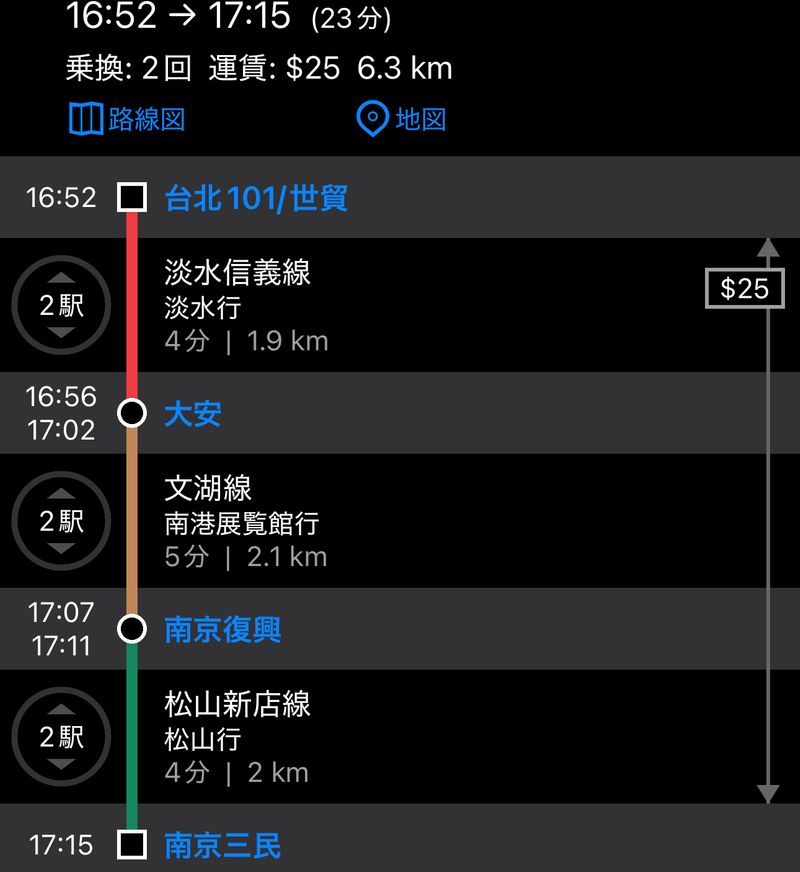The image size is (800, 872).
Task: Open transfer station 大安
Action: pyautogui.click(x=192, y=414)
